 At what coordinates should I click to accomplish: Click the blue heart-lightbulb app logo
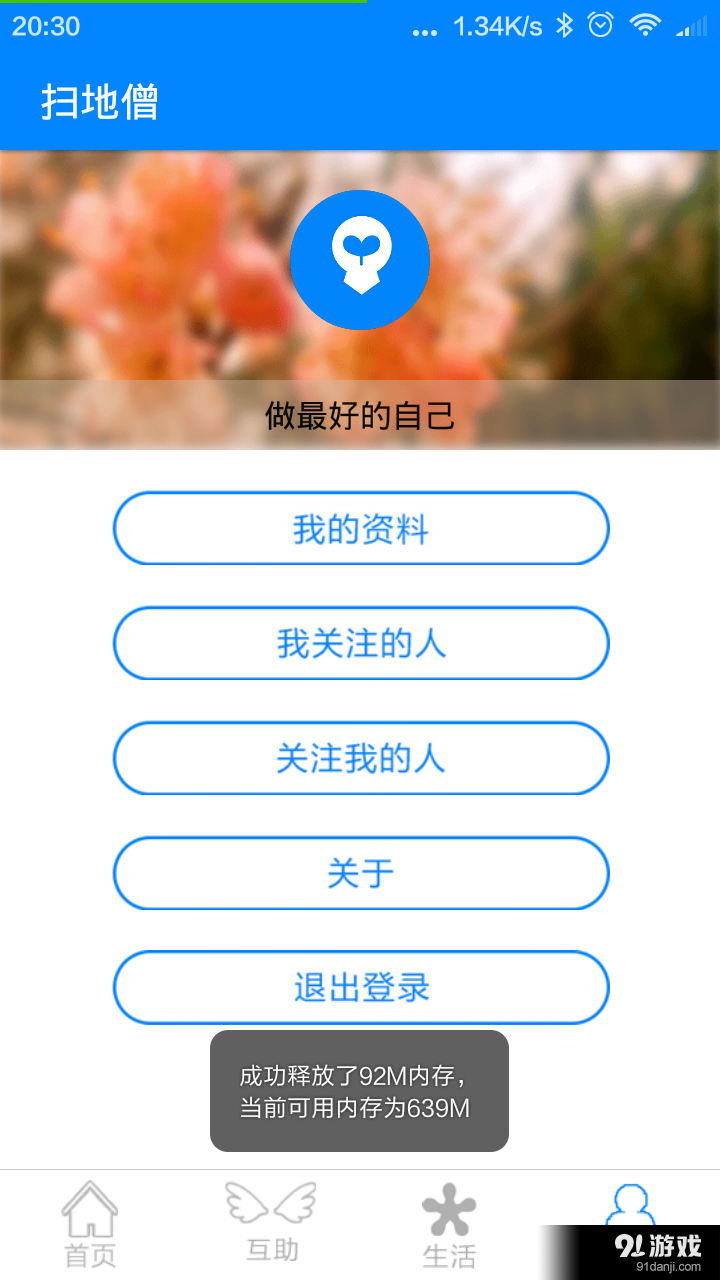pos(360,259)
